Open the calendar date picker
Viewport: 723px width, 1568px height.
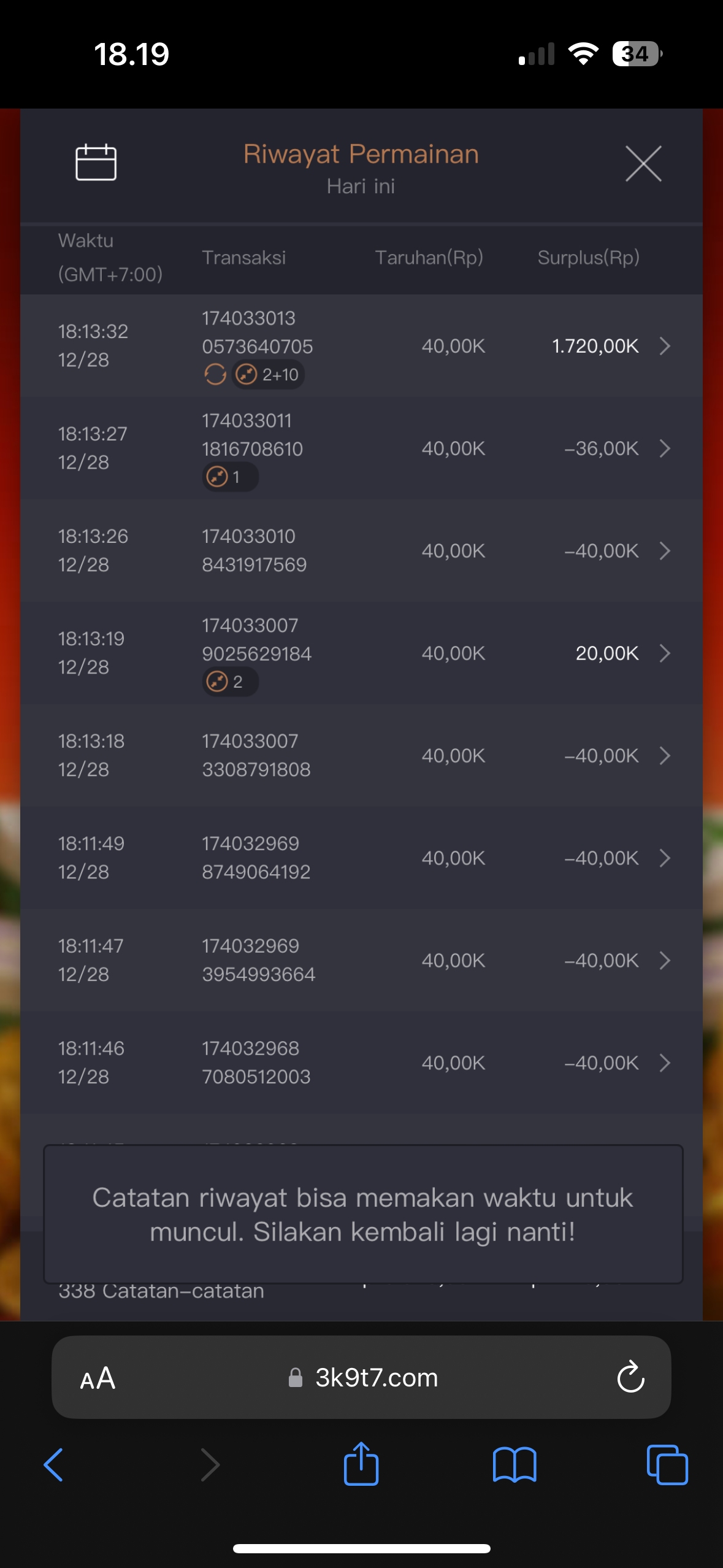[x=96, y=163]
